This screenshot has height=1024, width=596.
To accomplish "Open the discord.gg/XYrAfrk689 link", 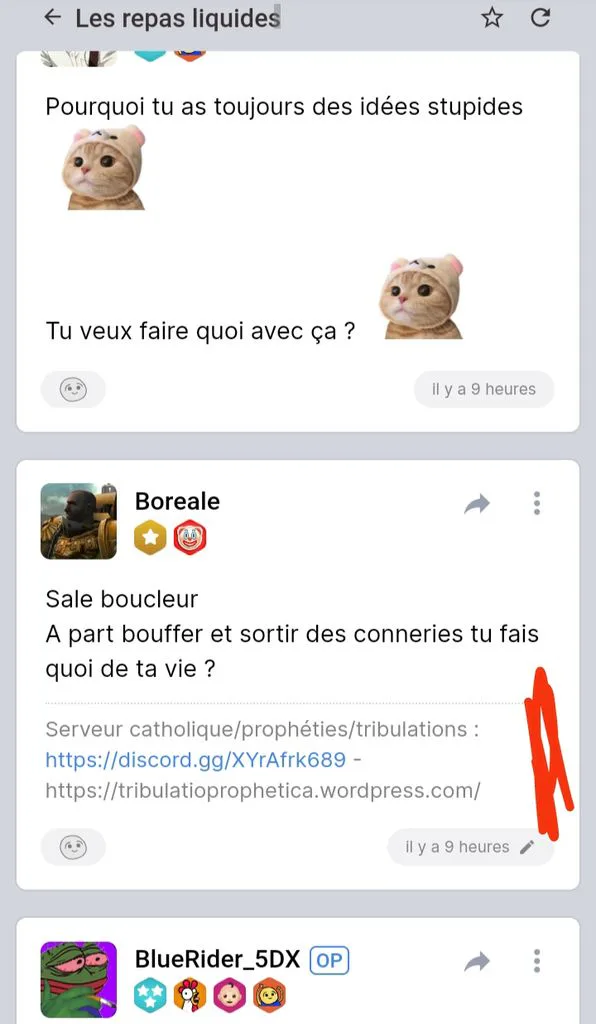I will pyautogui.click(x=195, y=760).
